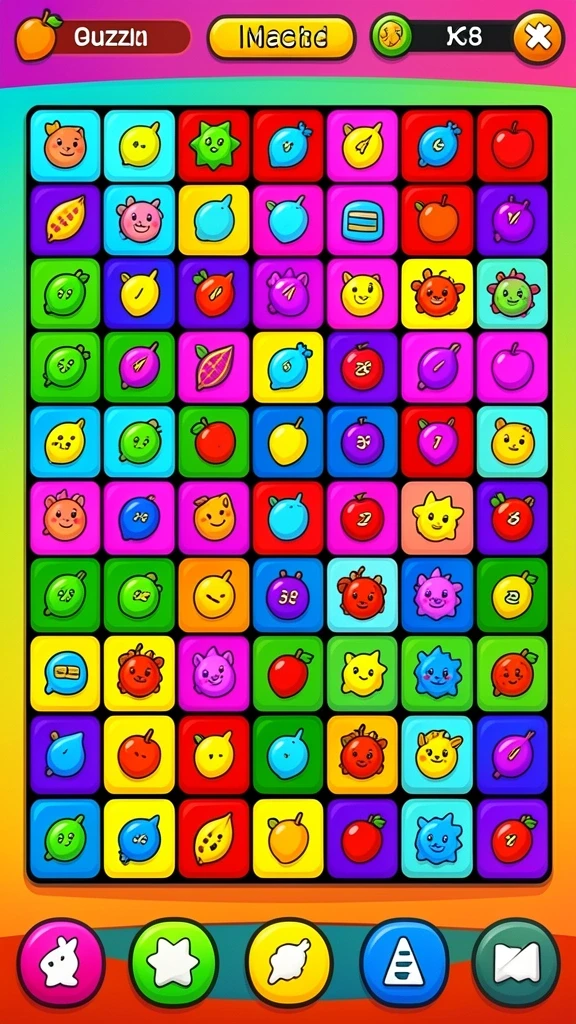576x1024 pixels.
Task: Close the game with the orange X button
Action: 538,37
